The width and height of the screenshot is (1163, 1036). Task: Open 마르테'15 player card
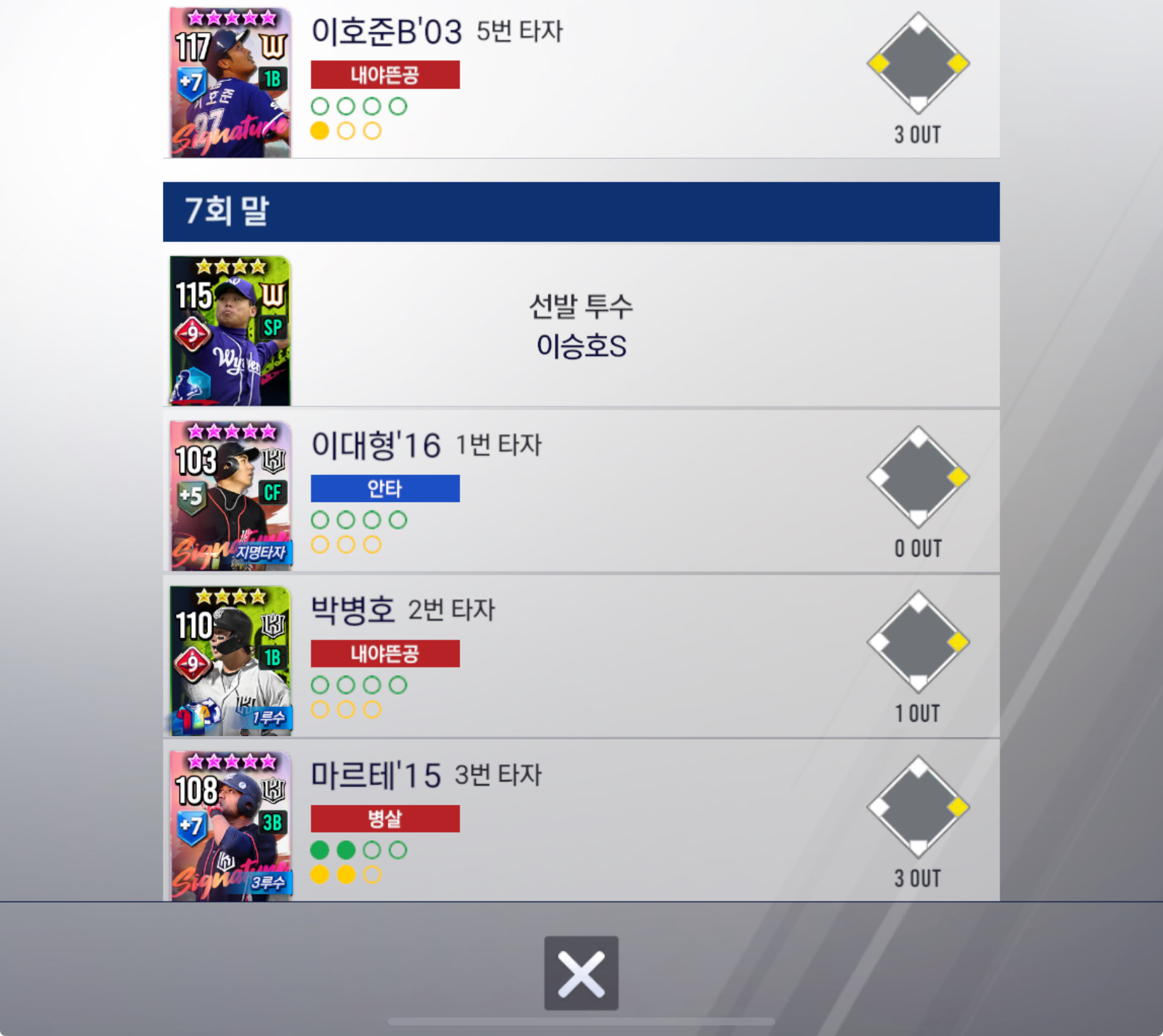pos(230,825)
